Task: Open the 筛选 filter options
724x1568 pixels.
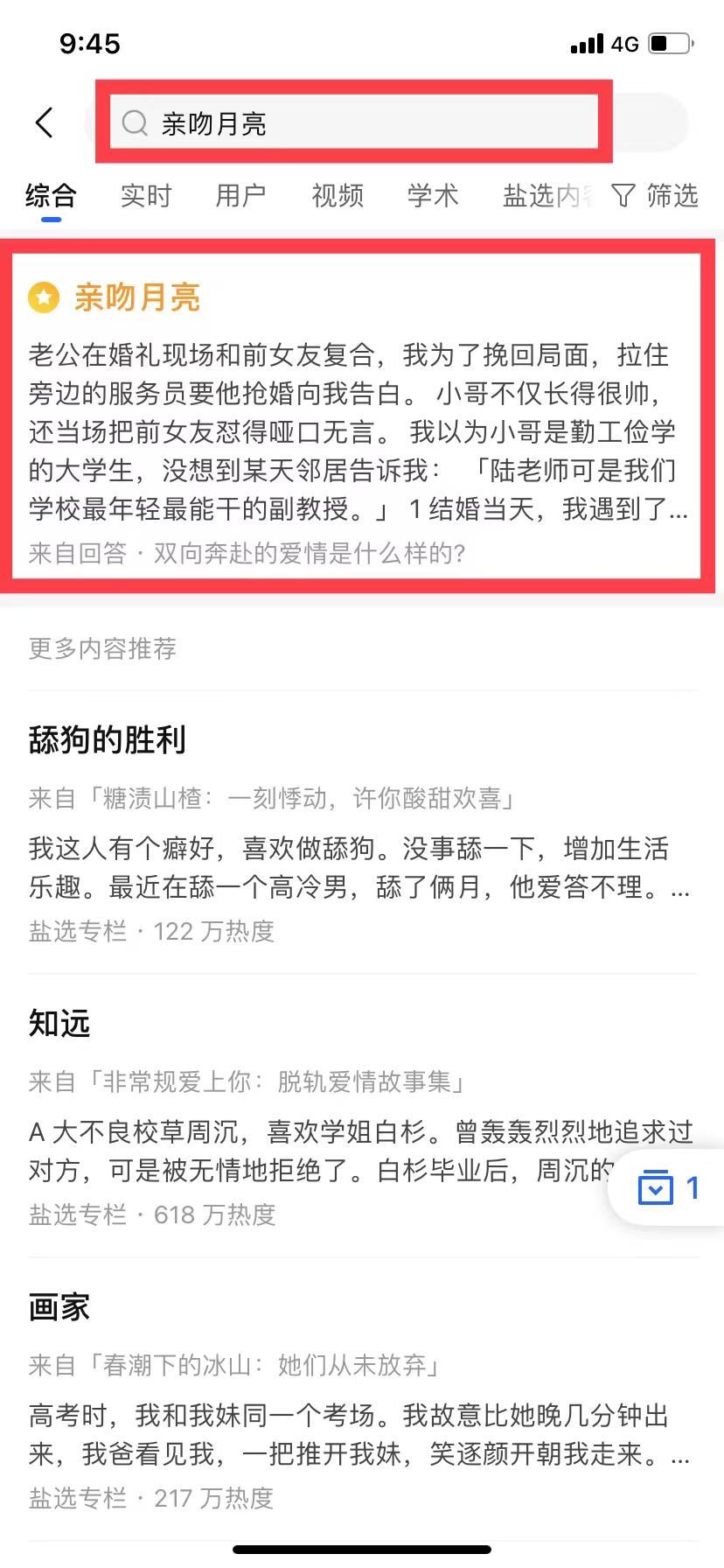Action: pos(655,195)
